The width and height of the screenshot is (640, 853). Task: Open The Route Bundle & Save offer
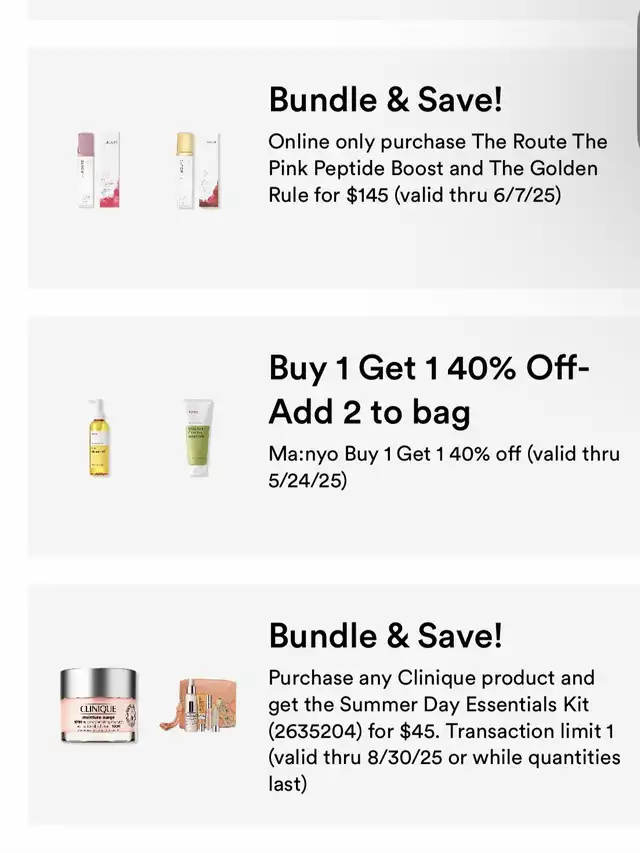coord(385,100)
